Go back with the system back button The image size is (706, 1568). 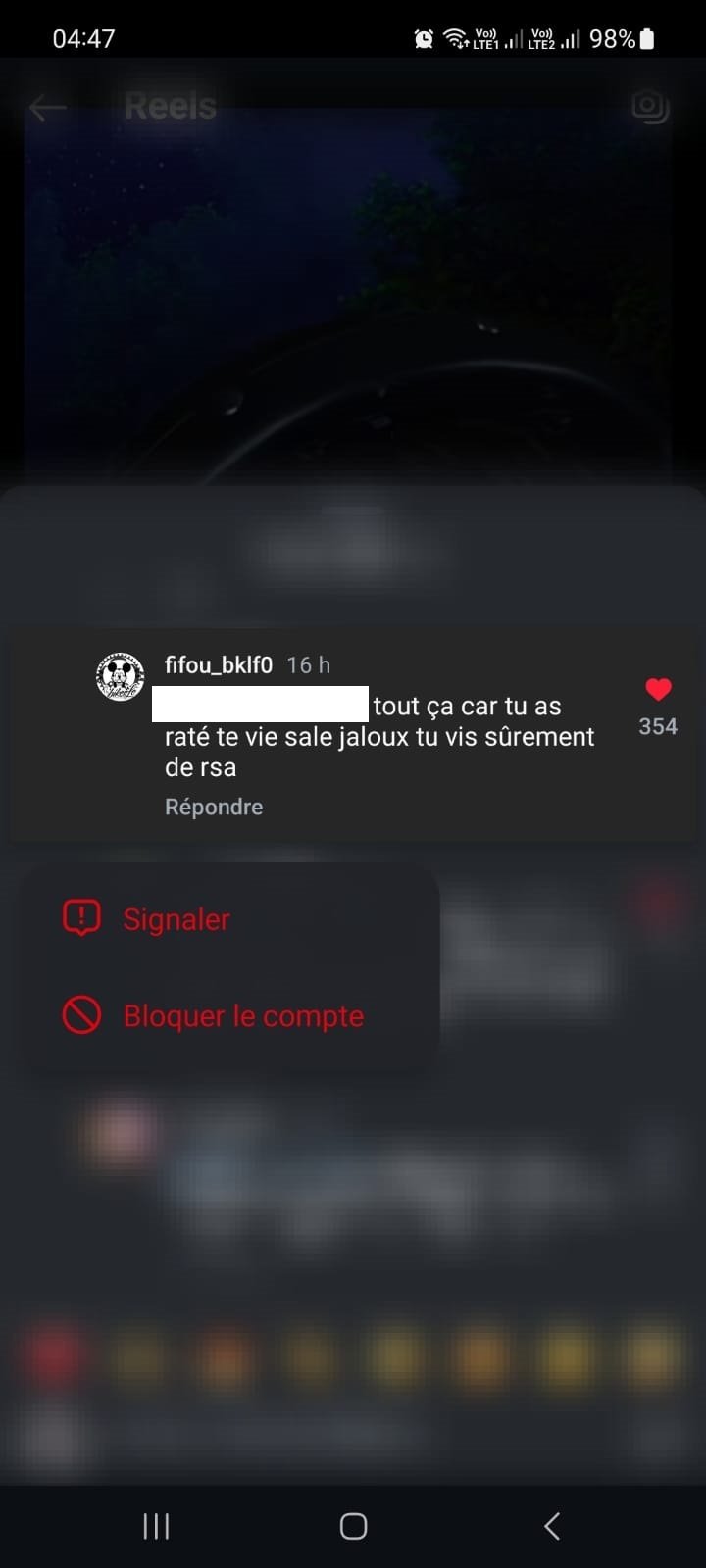tap(552, 1526)
